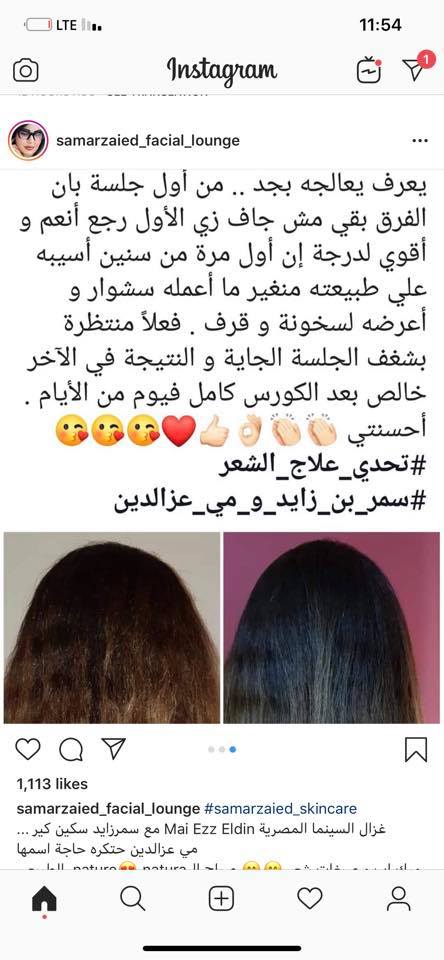The height and width of the screenshot is (960, 444).
Task: Switch to the Search tab
Action: (132, 899)
